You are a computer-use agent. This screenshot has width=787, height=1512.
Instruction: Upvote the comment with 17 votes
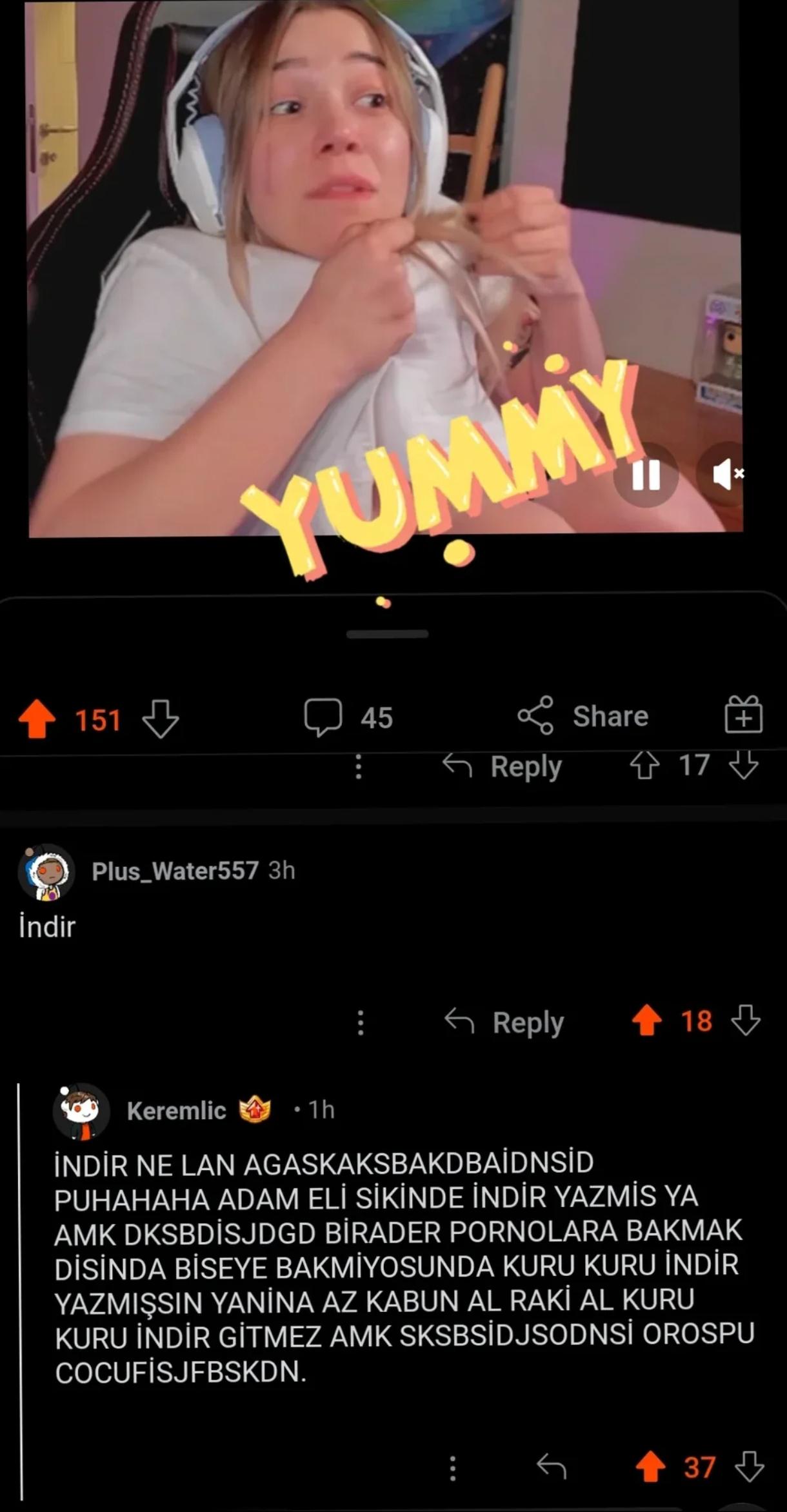644,767
